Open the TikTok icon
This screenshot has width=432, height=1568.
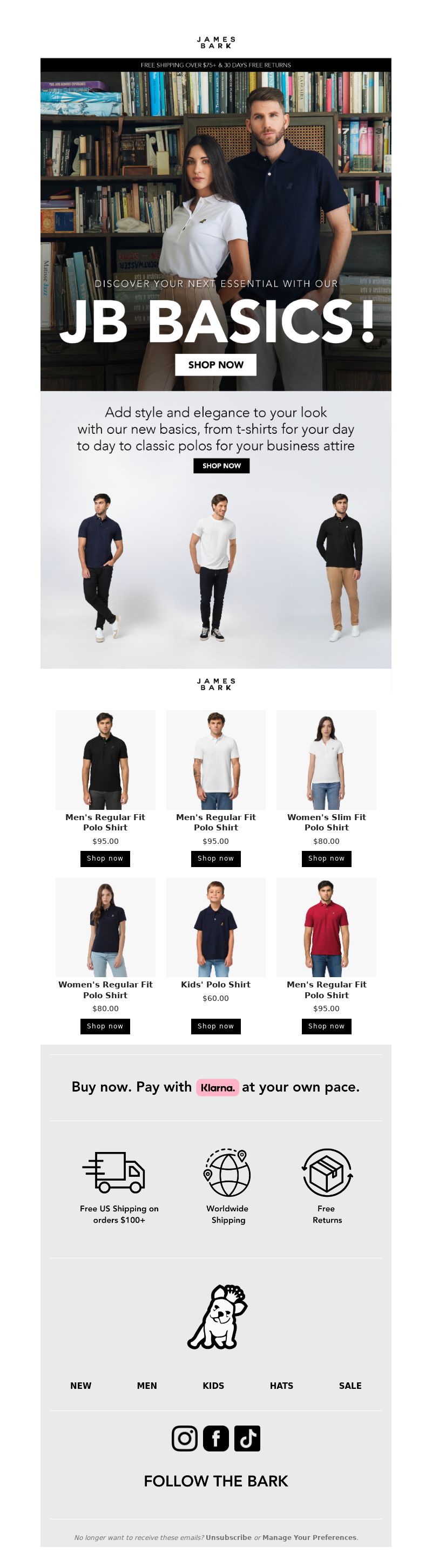247,1439
